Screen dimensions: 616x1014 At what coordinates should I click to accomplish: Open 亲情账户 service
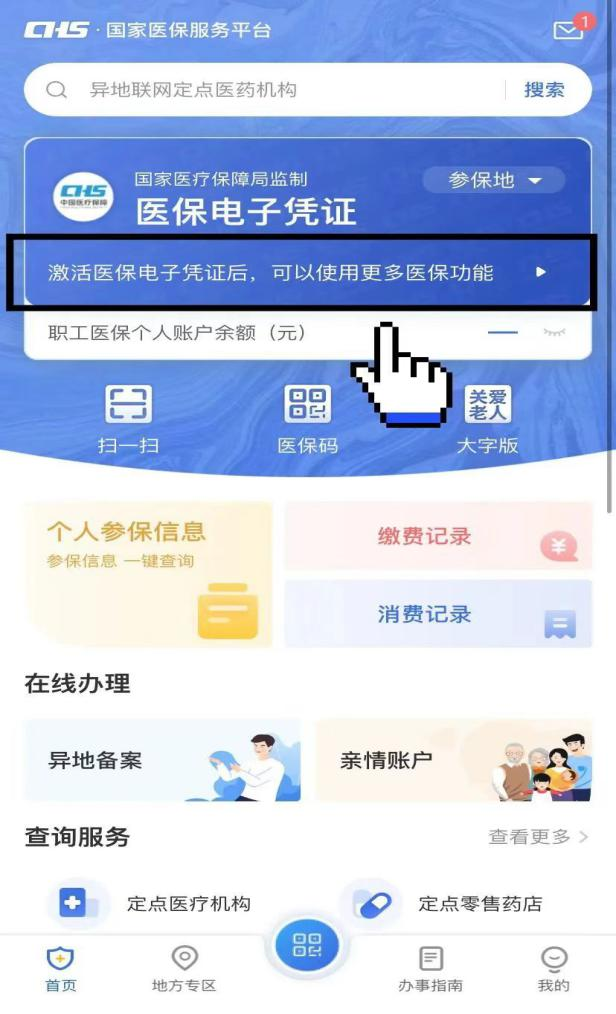(x=453, y=760)
